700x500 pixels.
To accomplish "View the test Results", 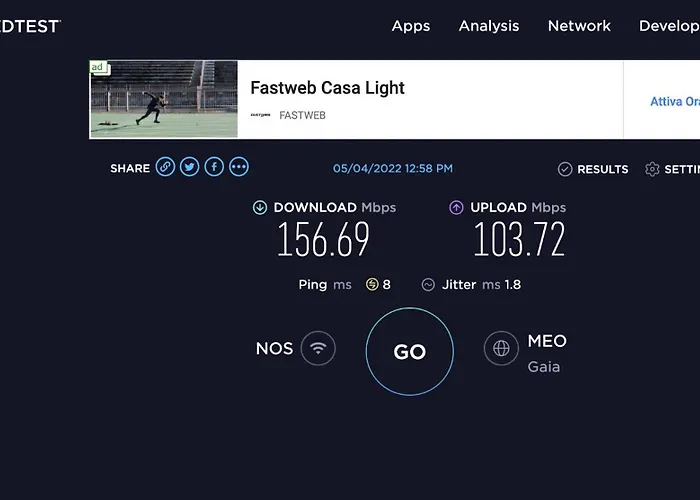I will (593, 169).
